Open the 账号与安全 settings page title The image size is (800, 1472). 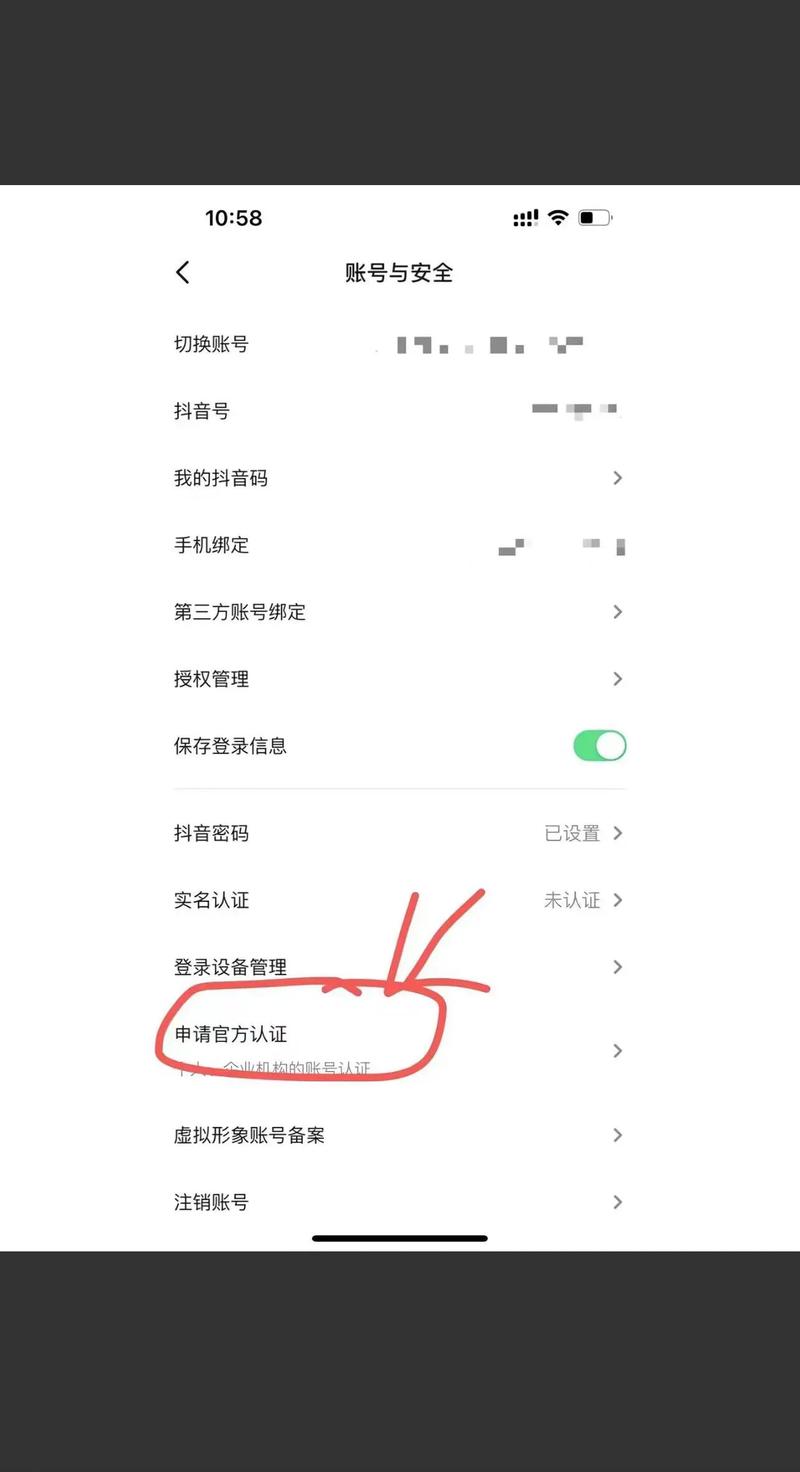(x=397, y=273)
